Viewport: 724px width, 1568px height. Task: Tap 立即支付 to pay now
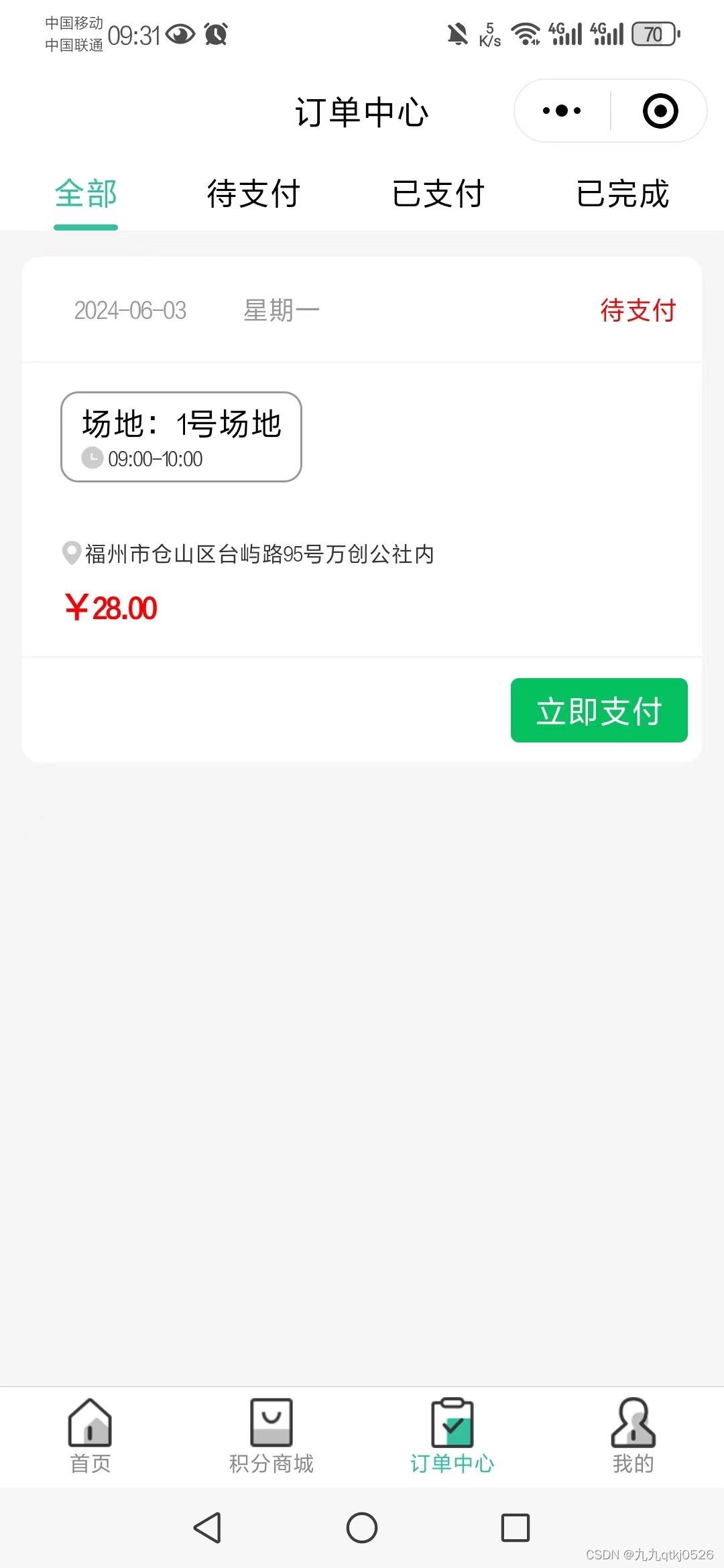click(x=599, y=710)
